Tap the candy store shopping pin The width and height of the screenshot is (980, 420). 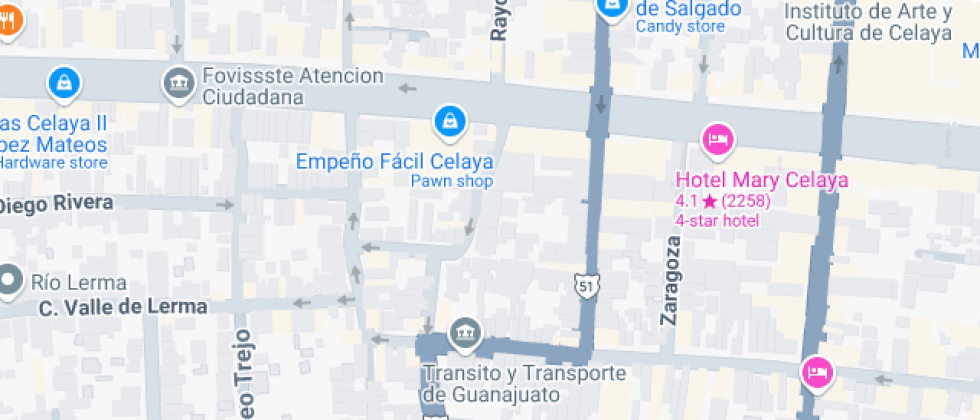[x=612, y=7]
